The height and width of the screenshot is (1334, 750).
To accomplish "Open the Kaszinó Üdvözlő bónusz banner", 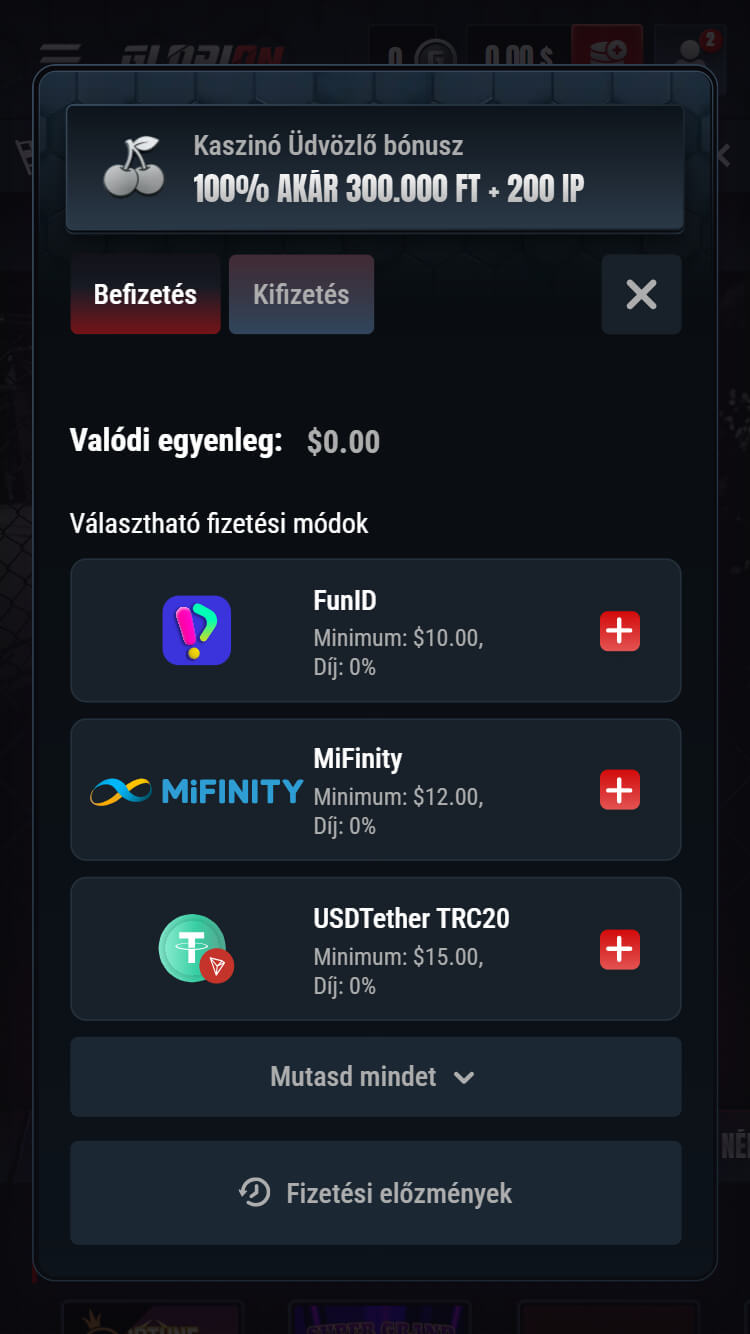I will tap(375, 168).
